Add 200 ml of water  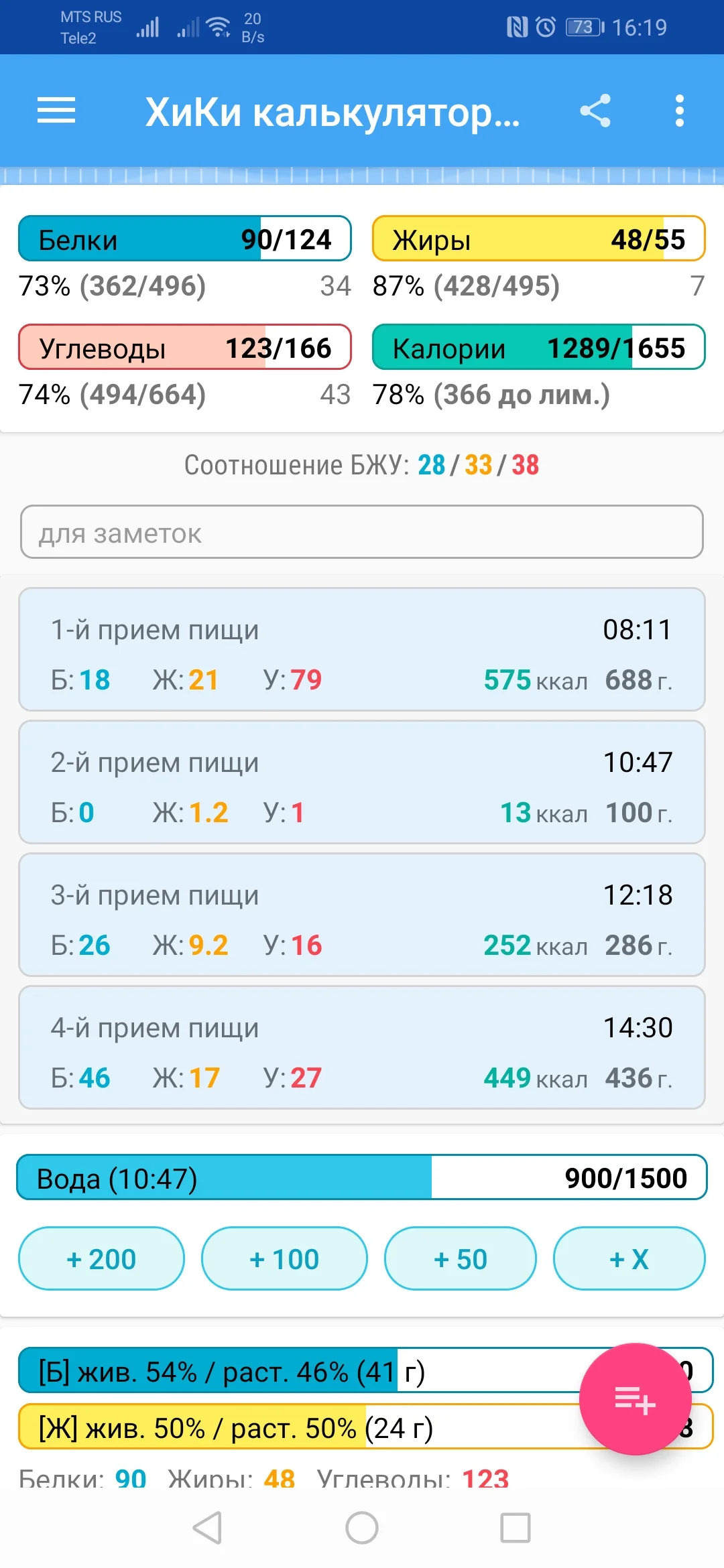click(x=101, y=1258)
